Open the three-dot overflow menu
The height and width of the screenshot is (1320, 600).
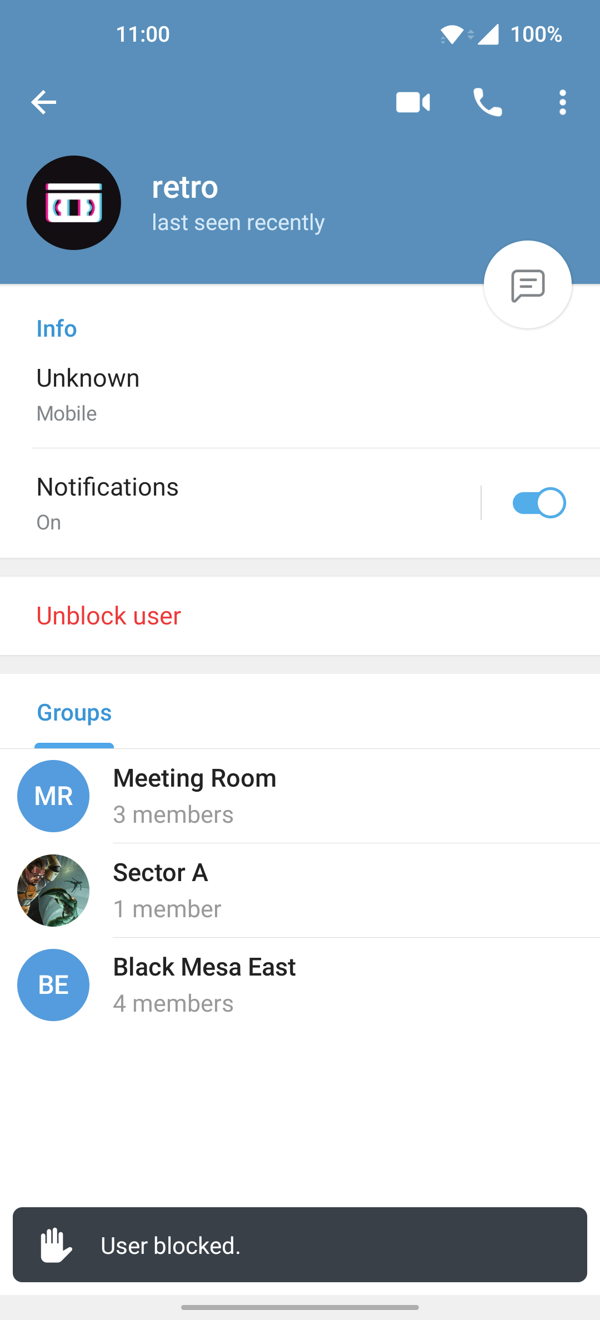pos(563,102)
